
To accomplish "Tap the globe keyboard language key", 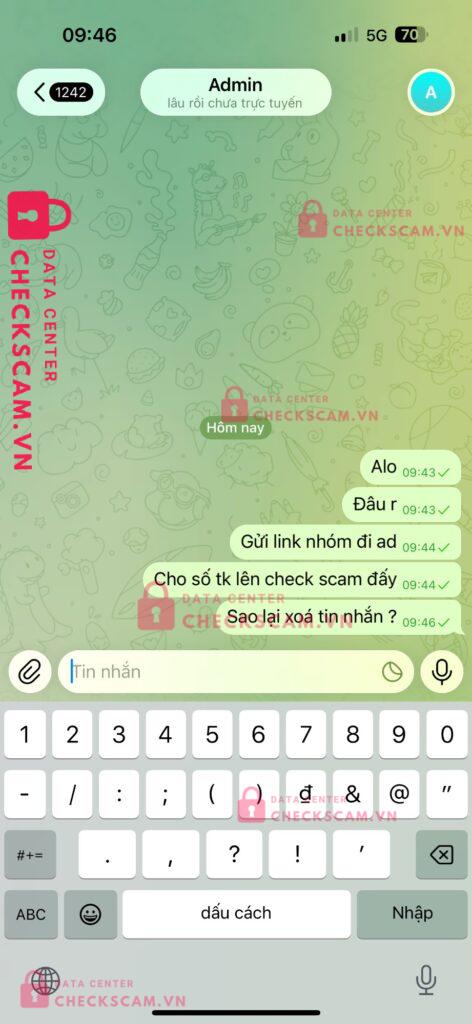I will [x=45, y=980].
